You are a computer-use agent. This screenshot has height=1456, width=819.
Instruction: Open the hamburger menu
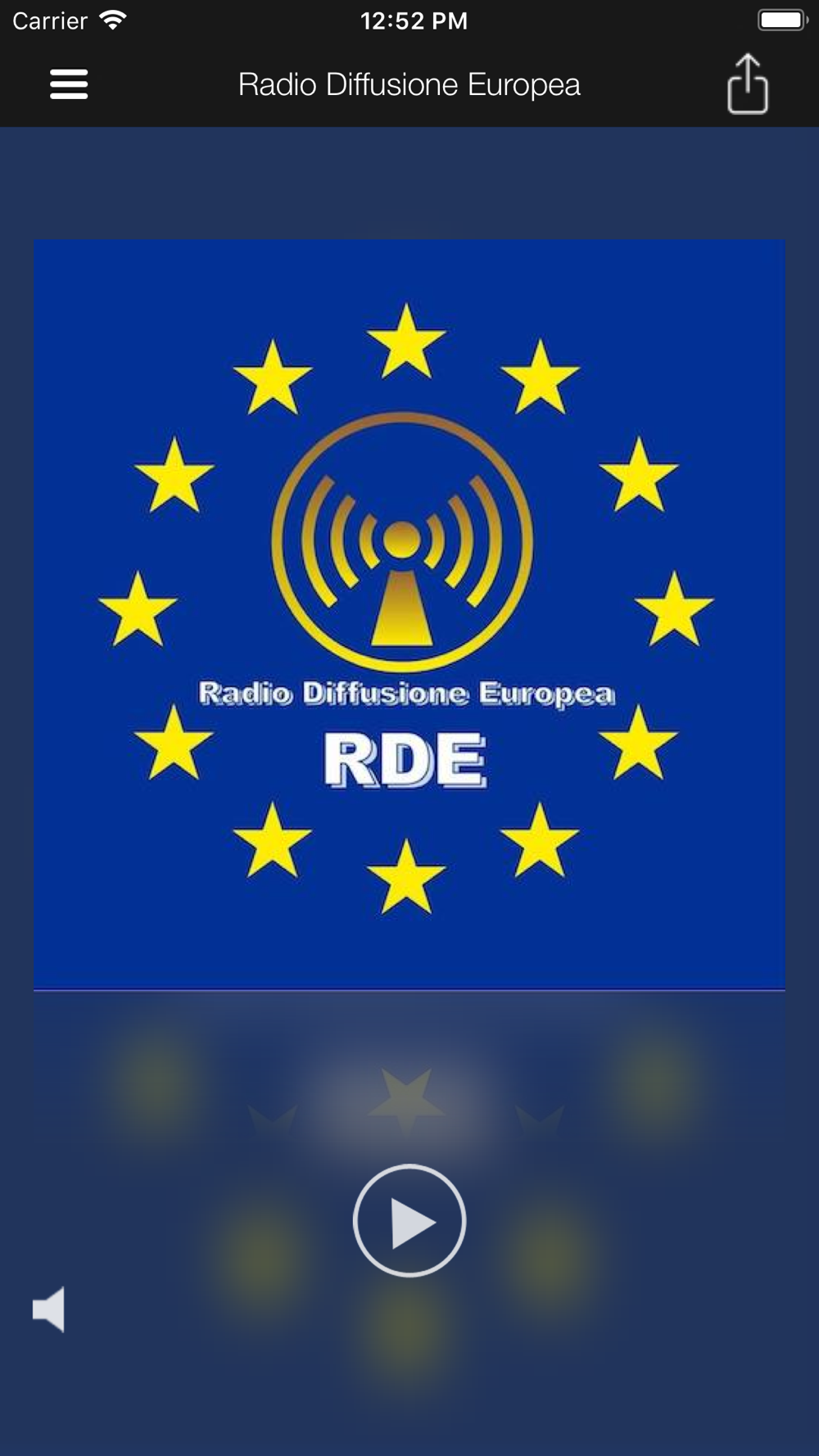coord(69,84)
